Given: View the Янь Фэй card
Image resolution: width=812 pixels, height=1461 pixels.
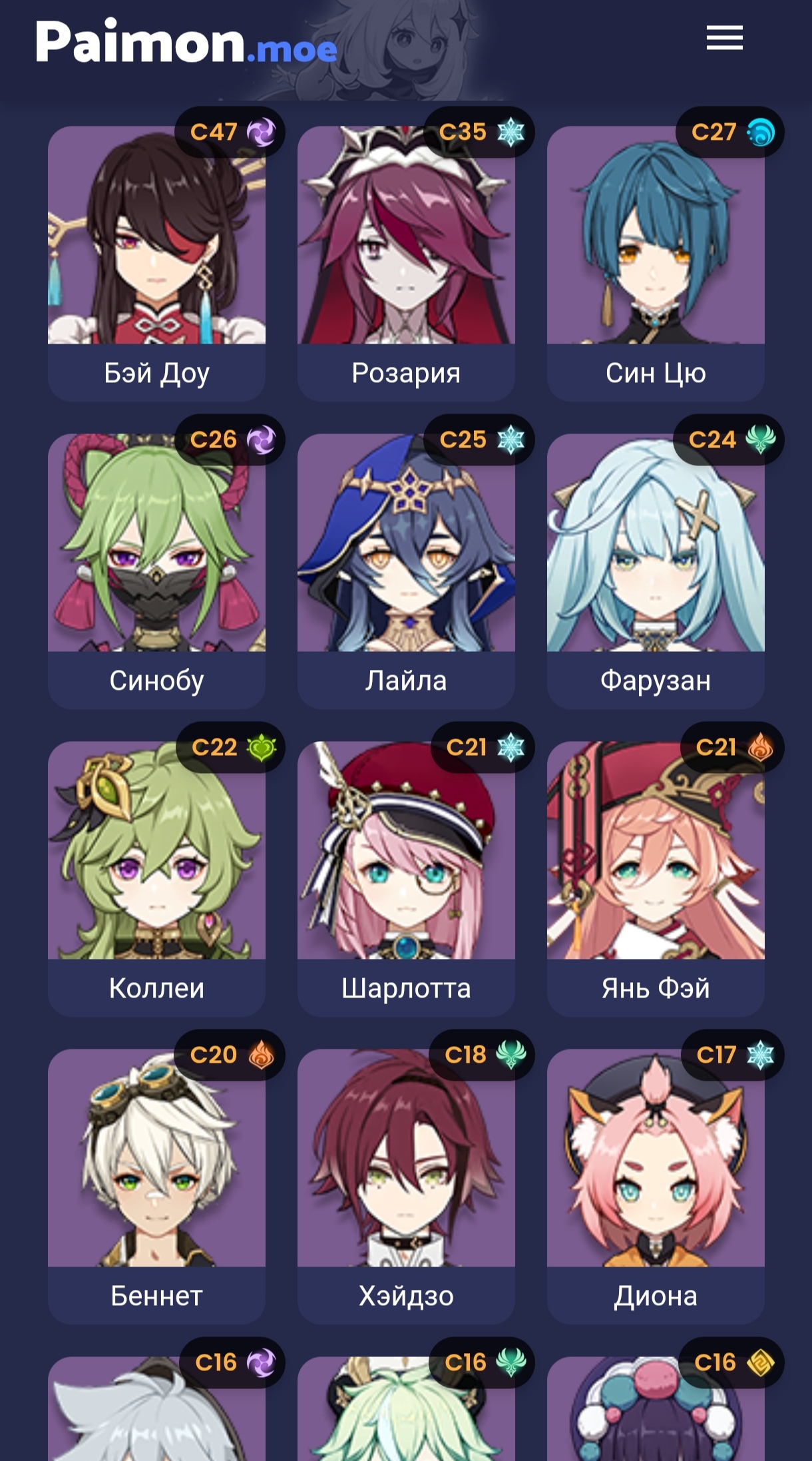Looking at the screenshot, I should pyautogui.click(x=656, y=878).
